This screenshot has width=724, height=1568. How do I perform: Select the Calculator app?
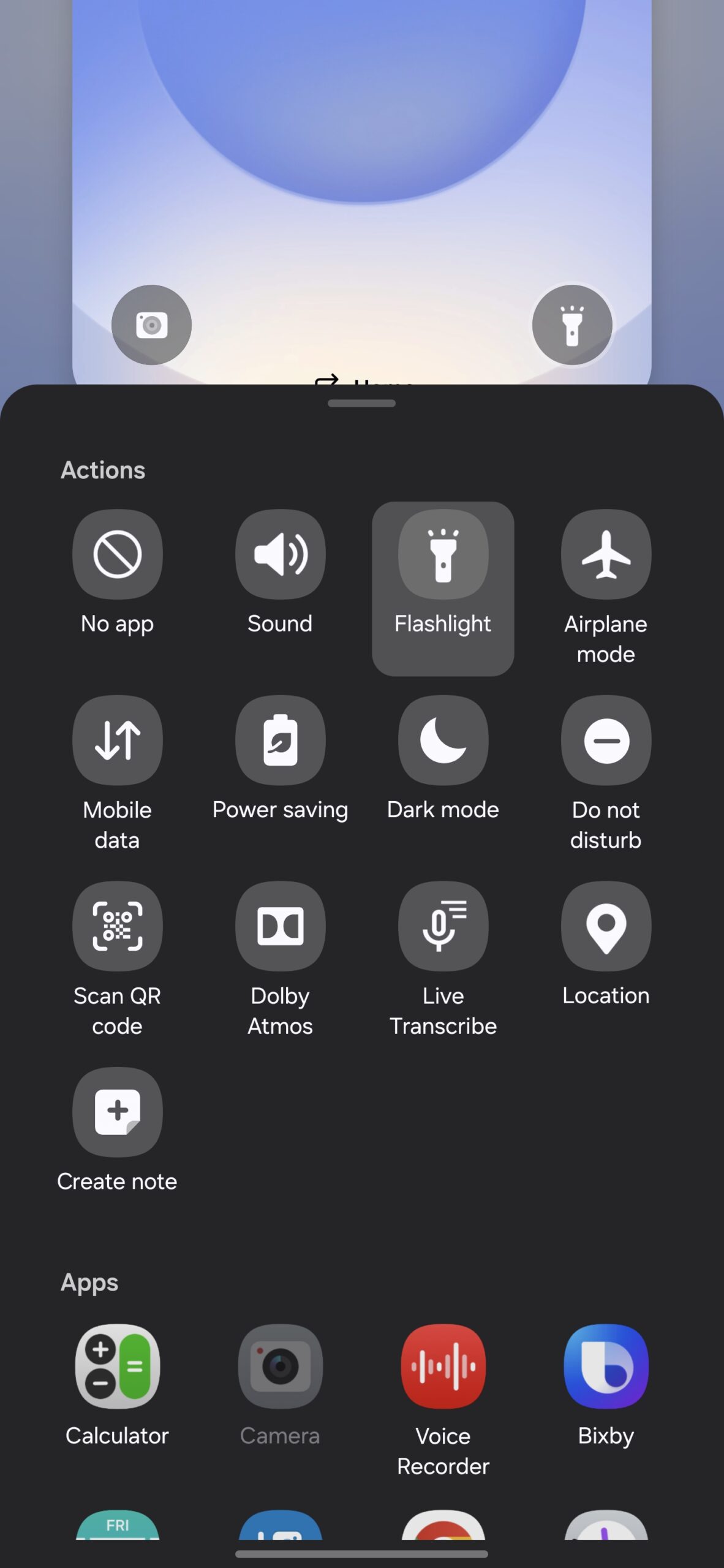(x=117, y=1367)
